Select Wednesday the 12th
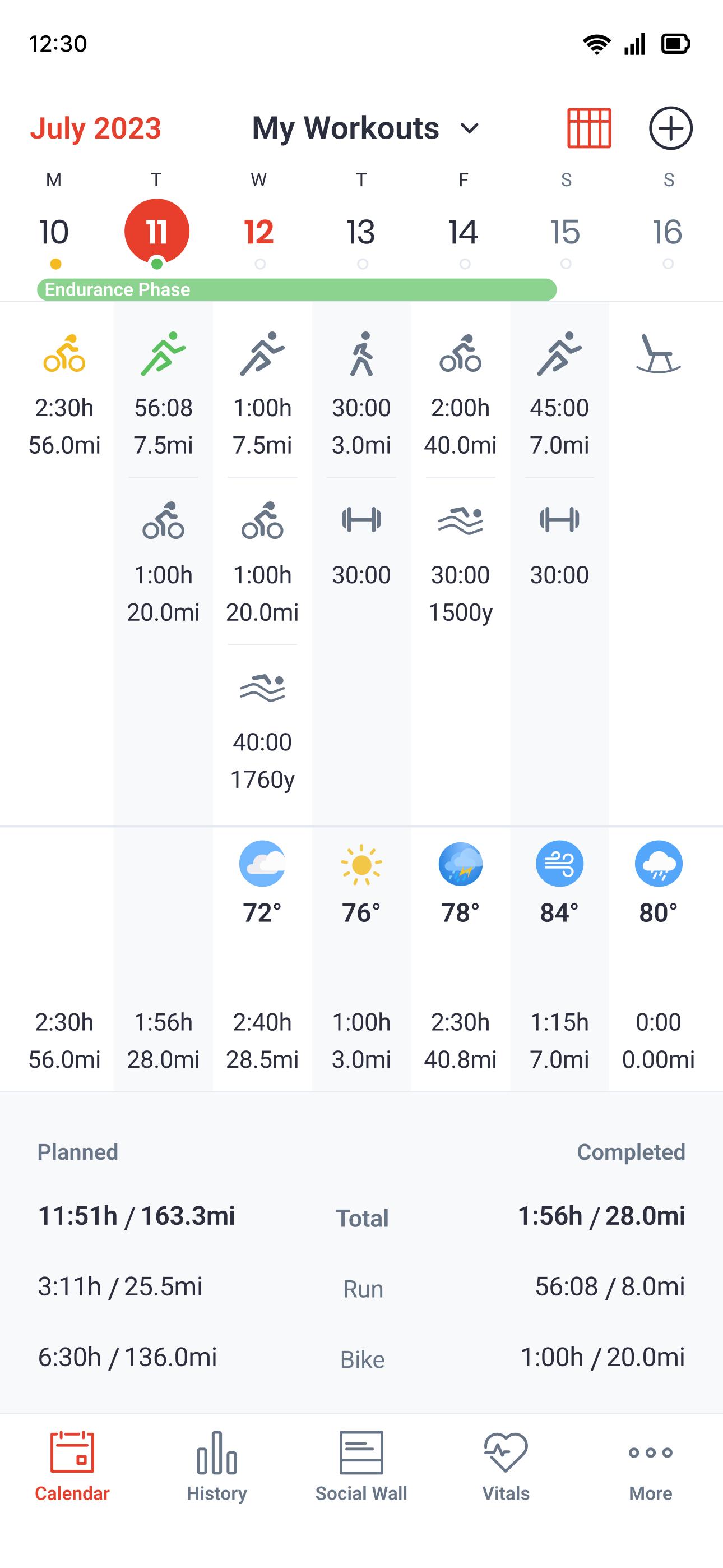The height and width of the screenshot is (1568, 723). [x=259, y=232]
